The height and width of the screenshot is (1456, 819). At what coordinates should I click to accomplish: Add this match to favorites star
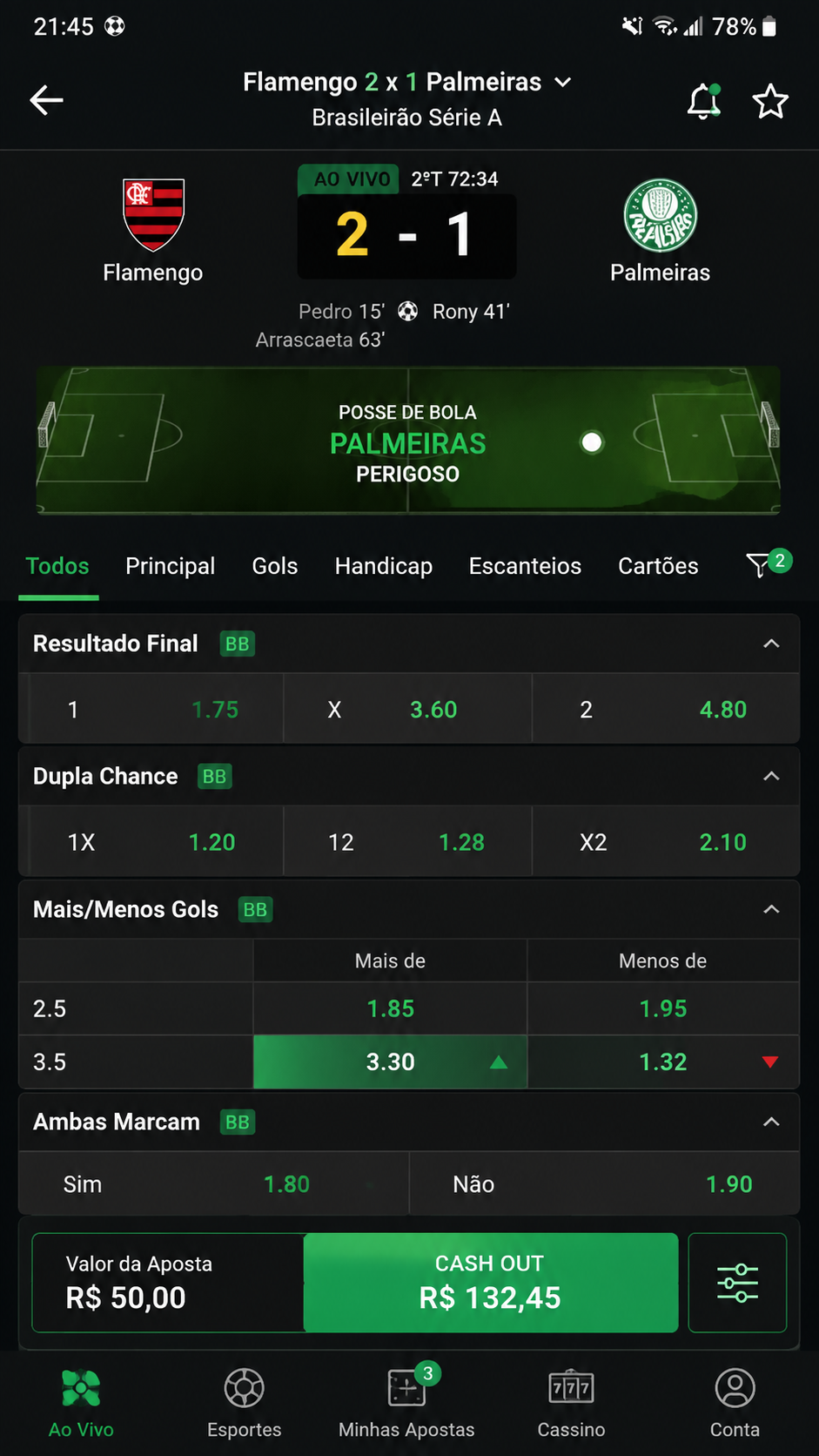(x=770, y=102)
